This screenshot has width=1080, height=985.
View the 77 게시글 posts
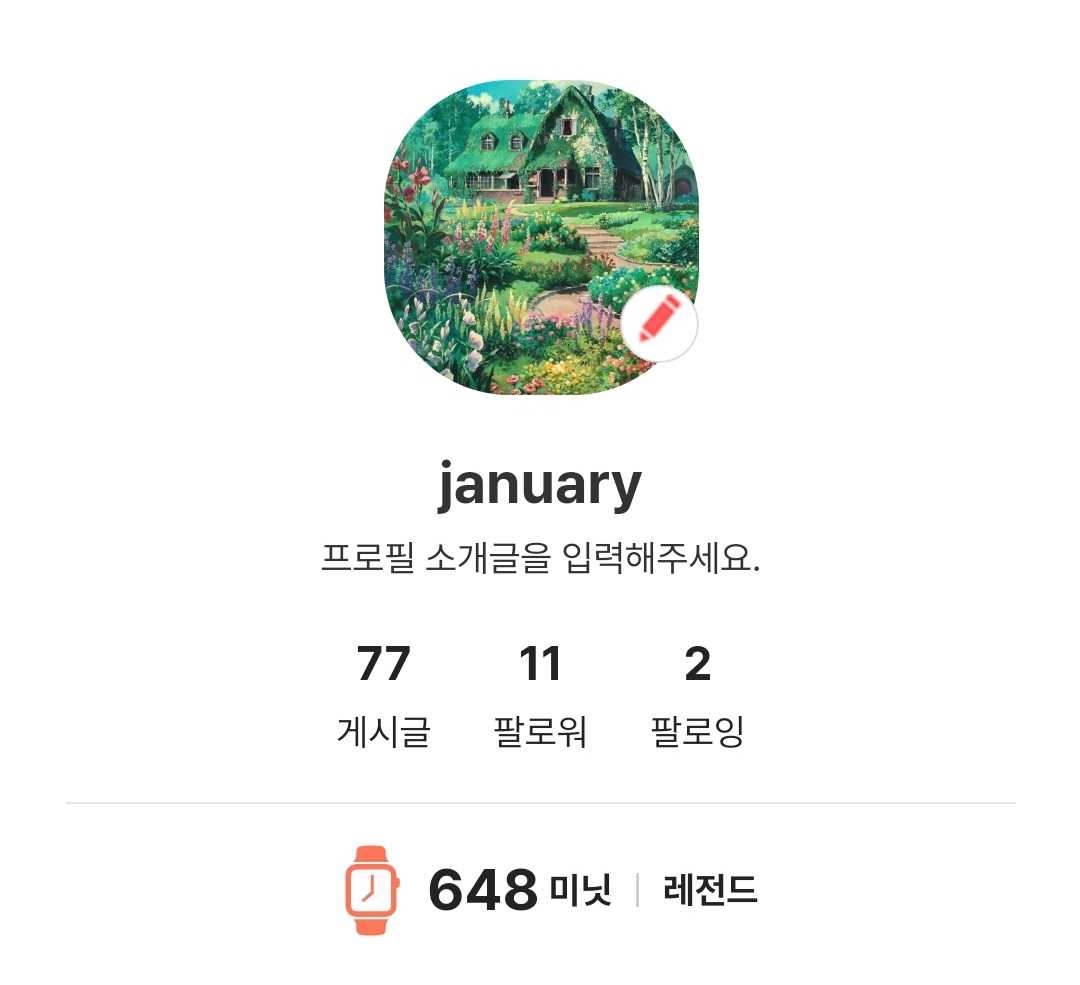click(384, 695)
